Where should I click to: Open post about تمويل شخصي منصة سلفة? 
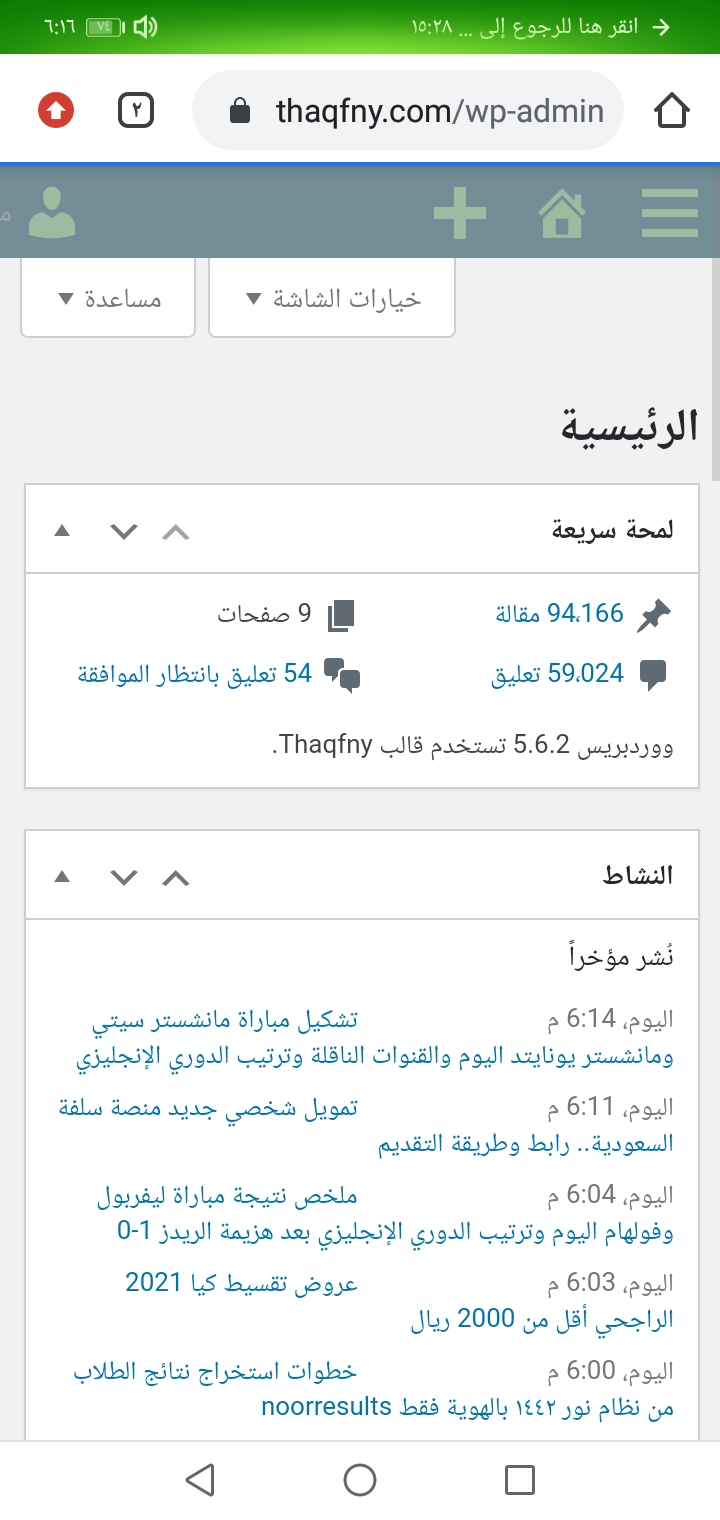tap(374, 1126)
